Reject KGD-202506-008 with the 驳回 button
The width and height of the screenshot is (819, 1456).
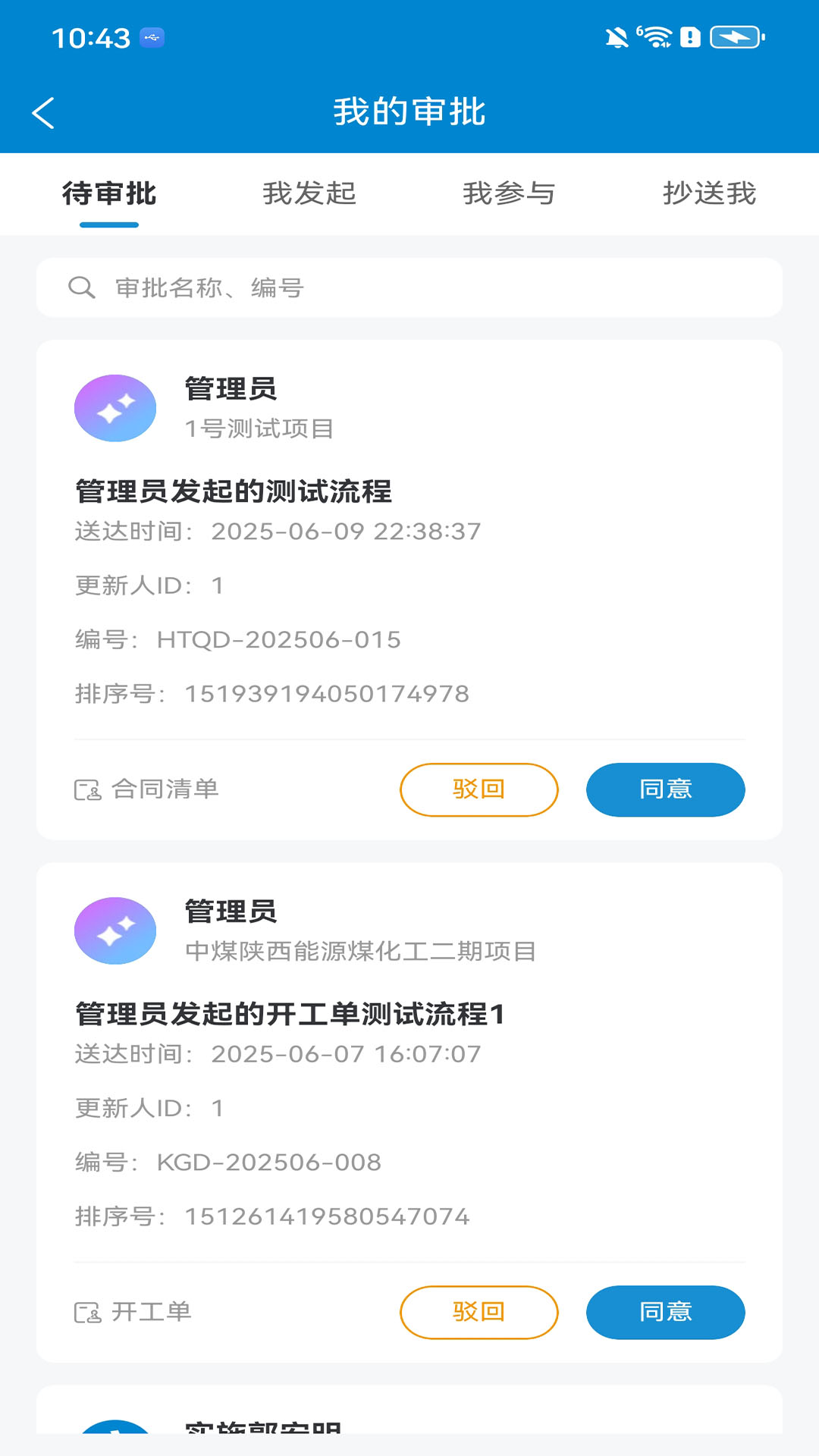[479, 1312]
